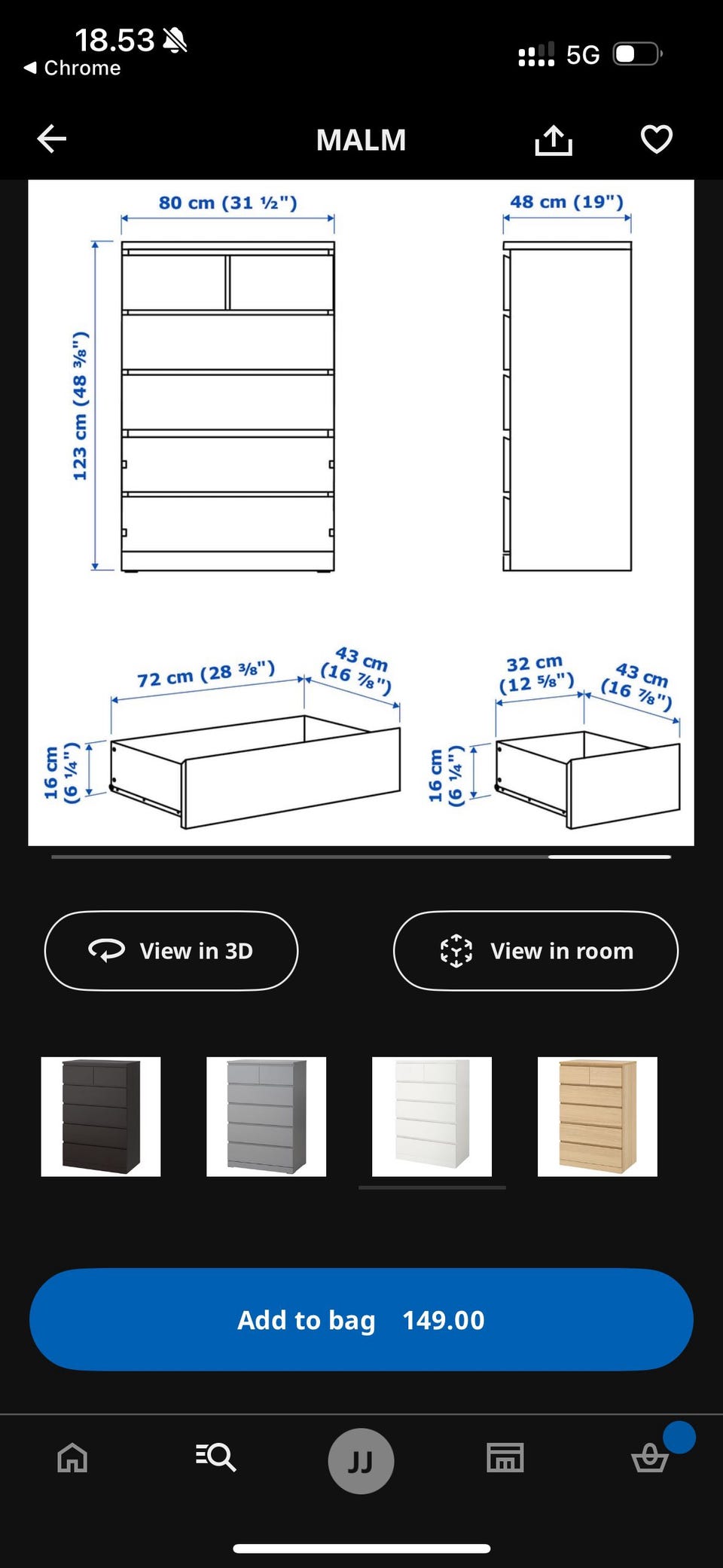The image size is (723, 1568).
Task: Return to Chrome via the status bar link
Action: [x=72, y=68]
